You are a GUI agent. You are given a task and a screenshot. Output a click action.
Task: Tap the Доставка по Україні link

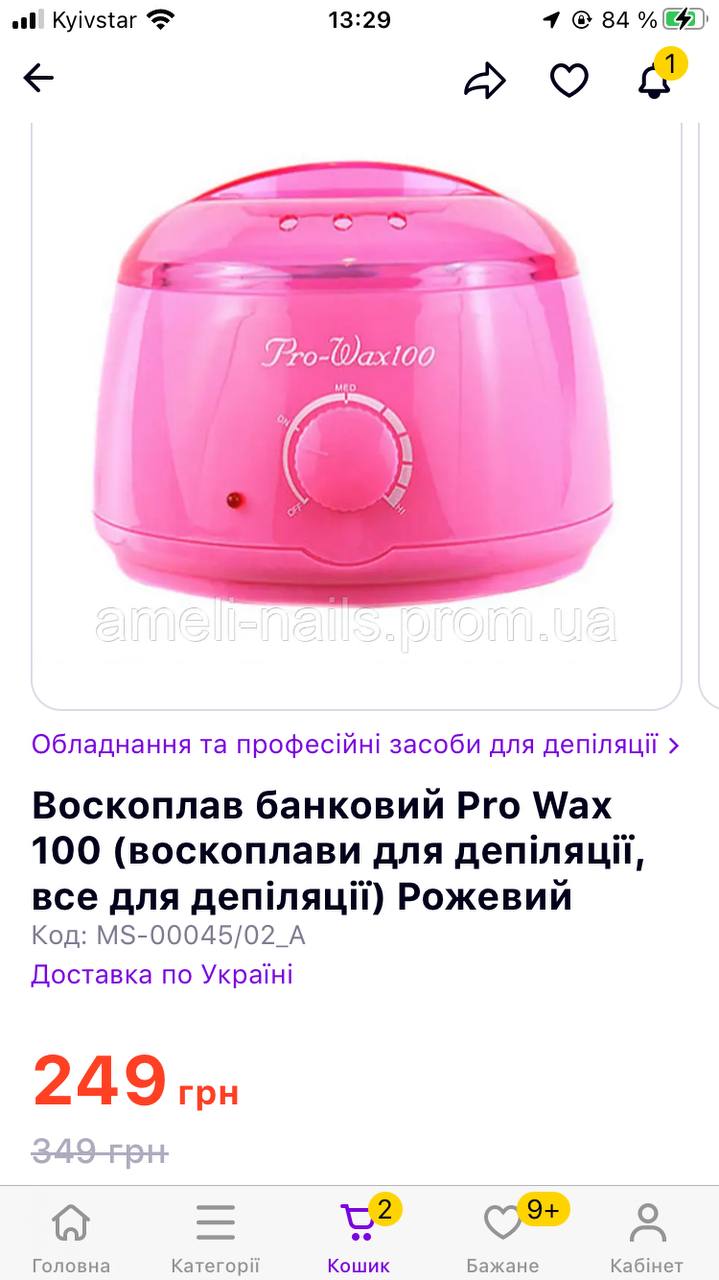[x=162, y=974]
